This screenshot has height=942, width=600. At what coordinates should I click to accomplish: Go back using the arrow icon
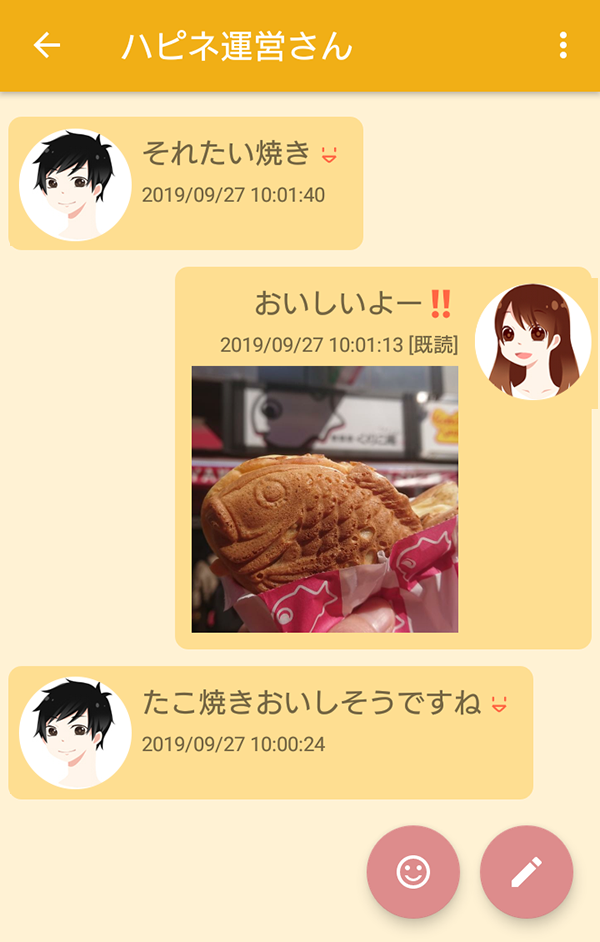pyautogui.click(x=47, y=45)
